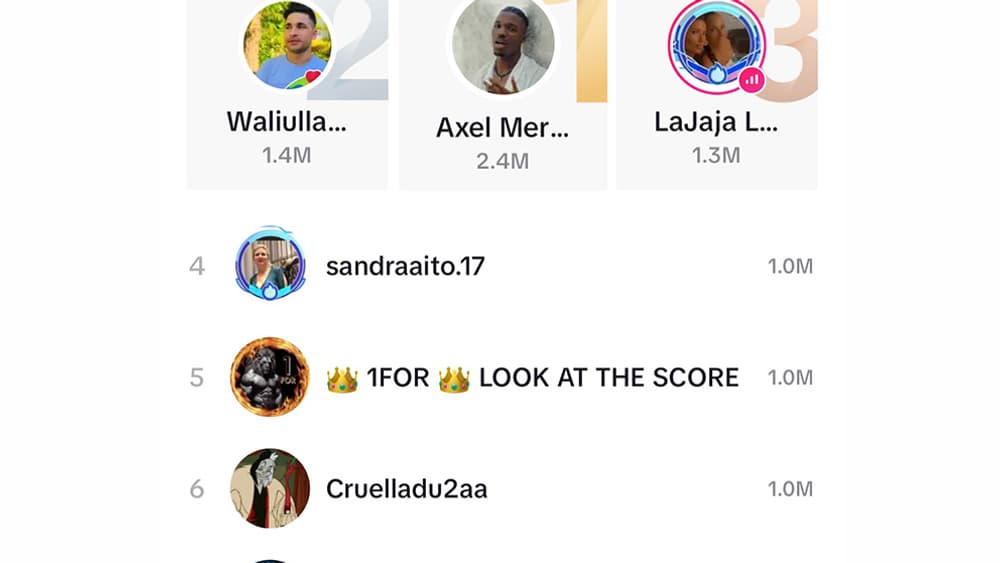Select the 1FOR LOOK AT THE SCORE row
The height and width of the screenshot is (563, 1000).
coord(500,377)
